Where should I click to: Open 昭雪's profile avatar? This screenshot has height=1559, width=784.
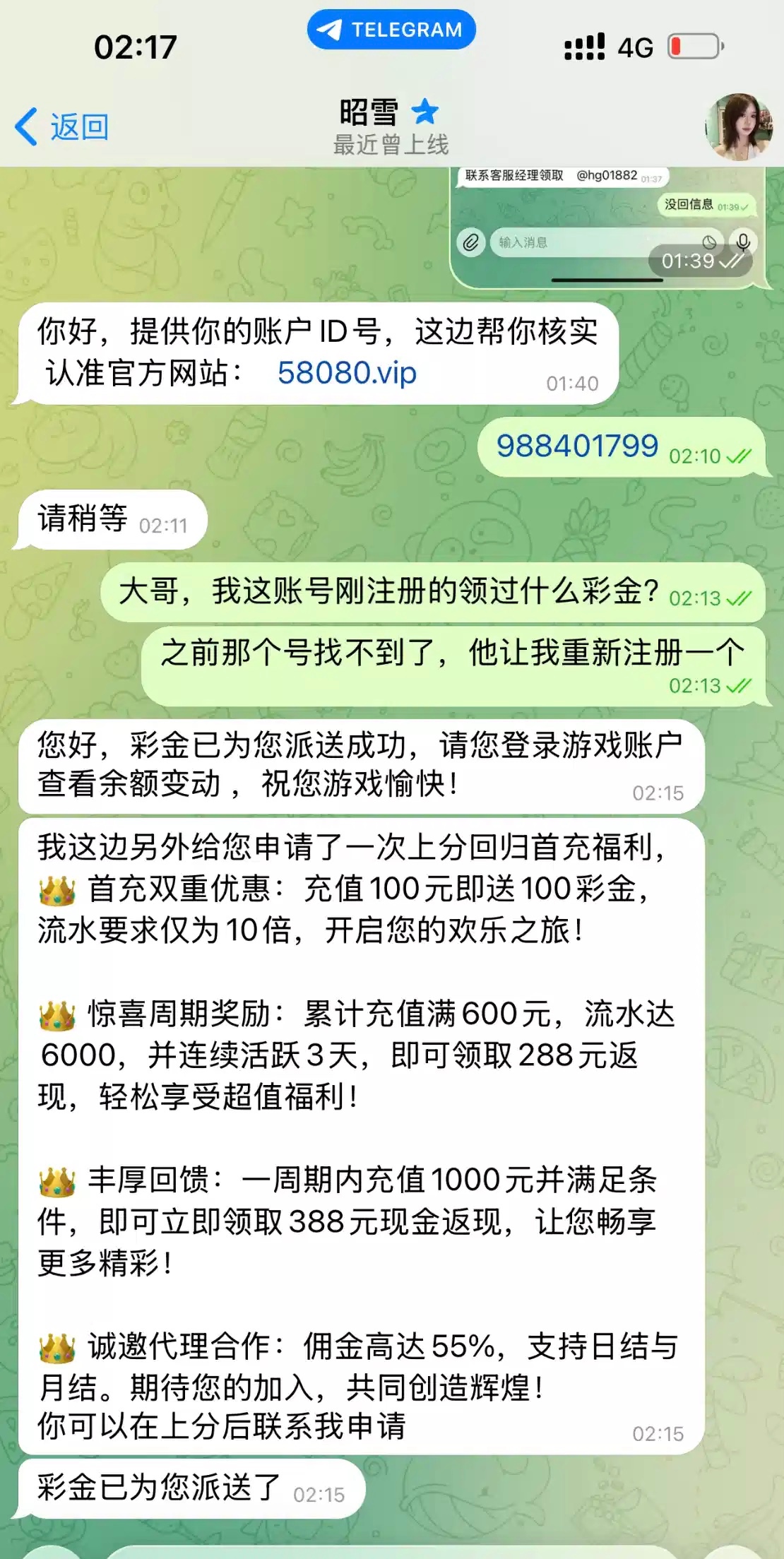coord(740,127)
